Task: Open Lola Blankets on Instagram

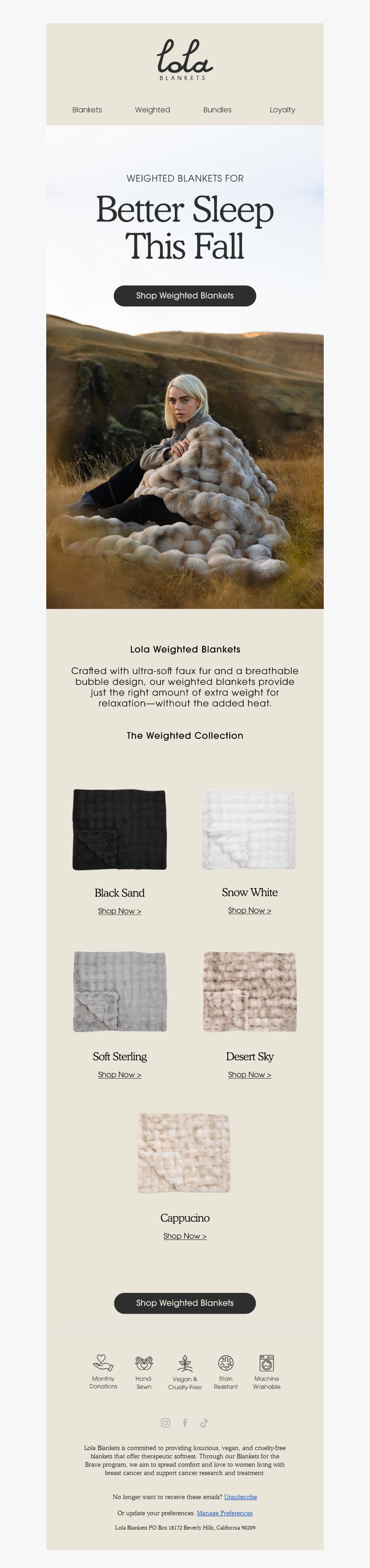Action: pos(166,1422)
